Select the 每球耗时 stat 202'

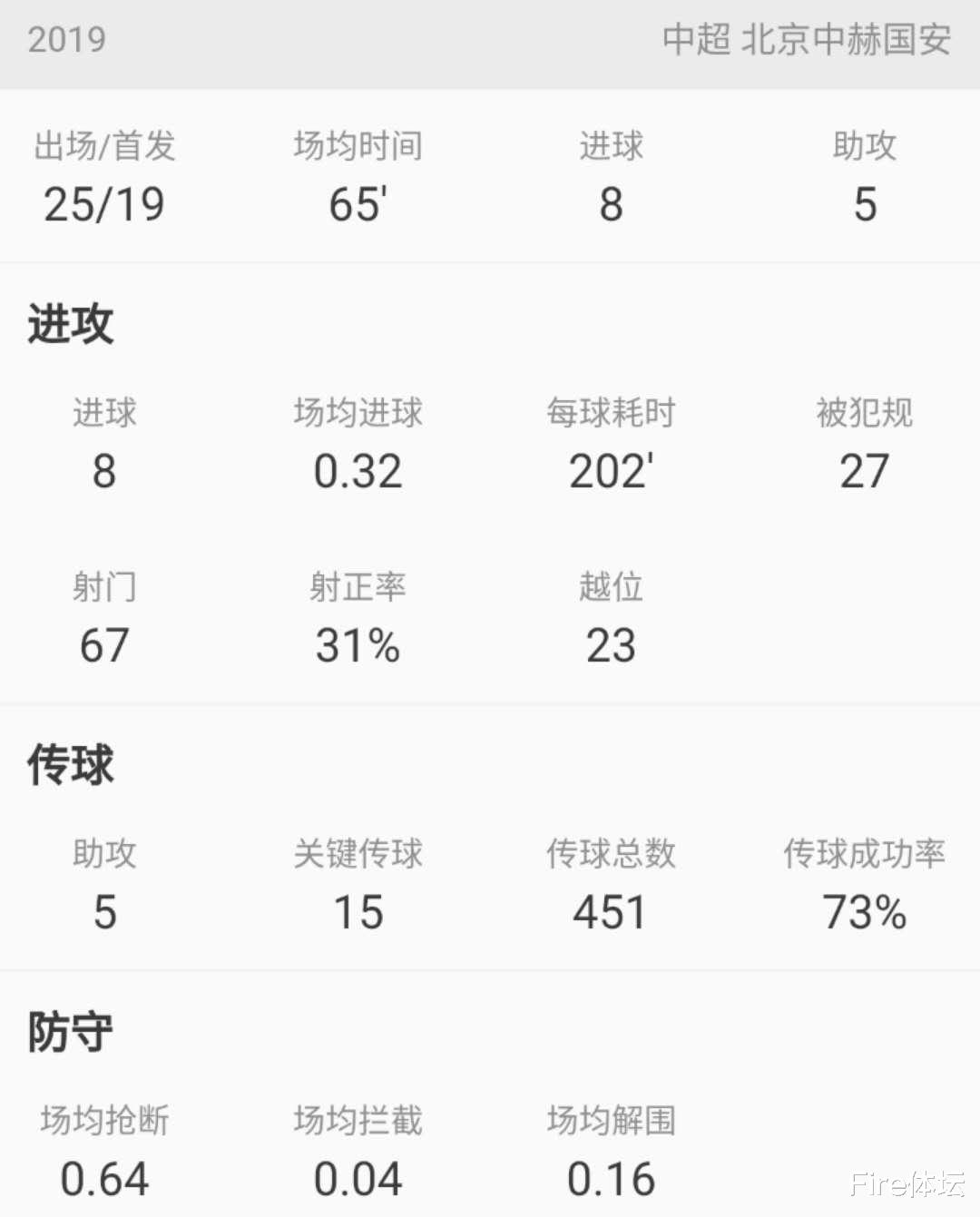pos(610,470)
